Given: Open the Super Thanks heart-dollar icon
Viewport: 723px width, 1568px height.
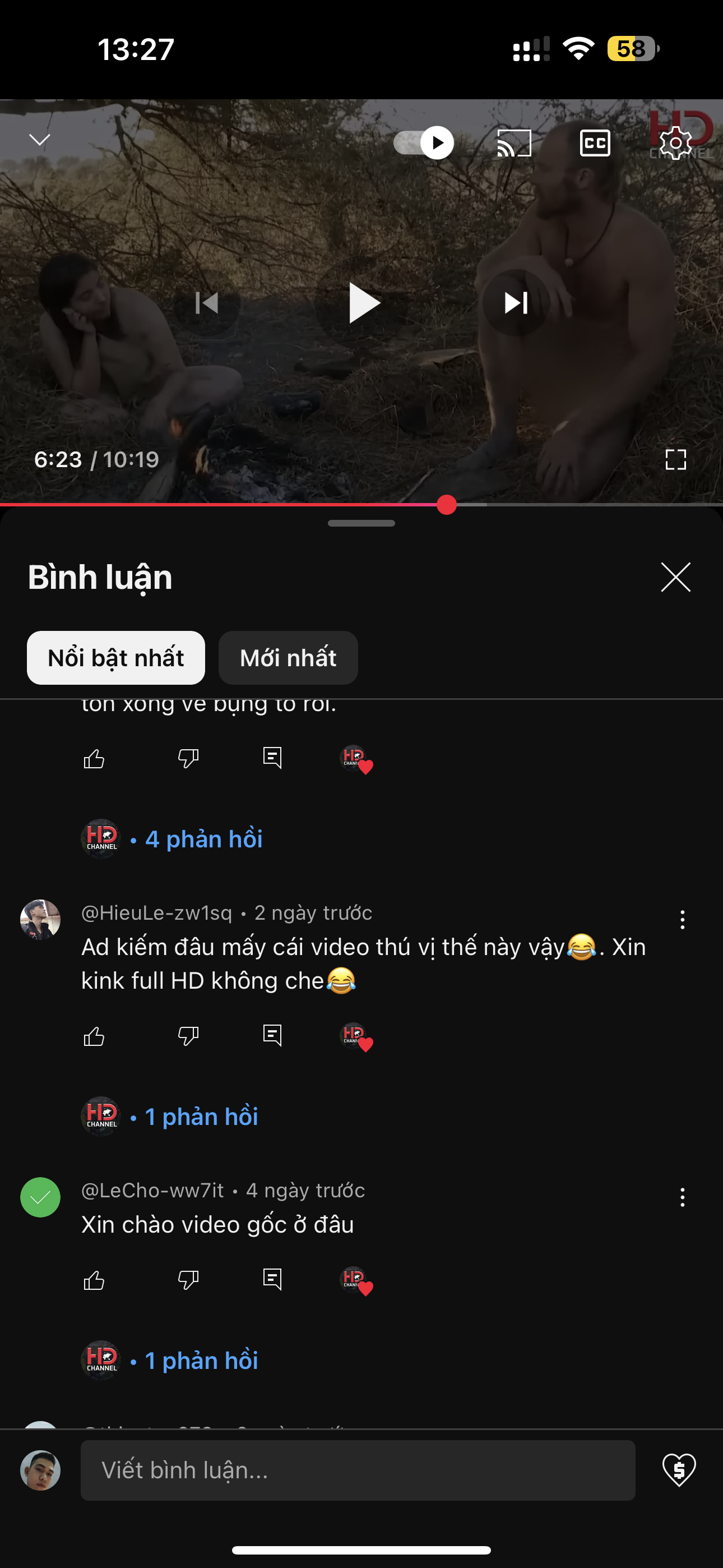Looking at the screenshot, I should click(679, 1470).
